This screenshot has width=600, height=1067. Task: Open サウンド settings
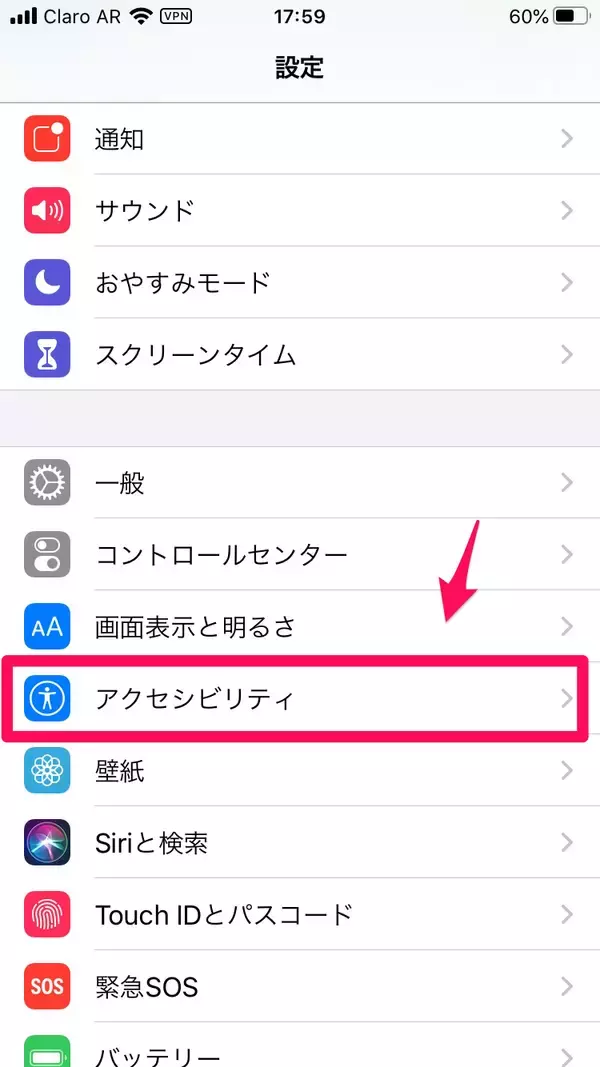tap(300, 211)
